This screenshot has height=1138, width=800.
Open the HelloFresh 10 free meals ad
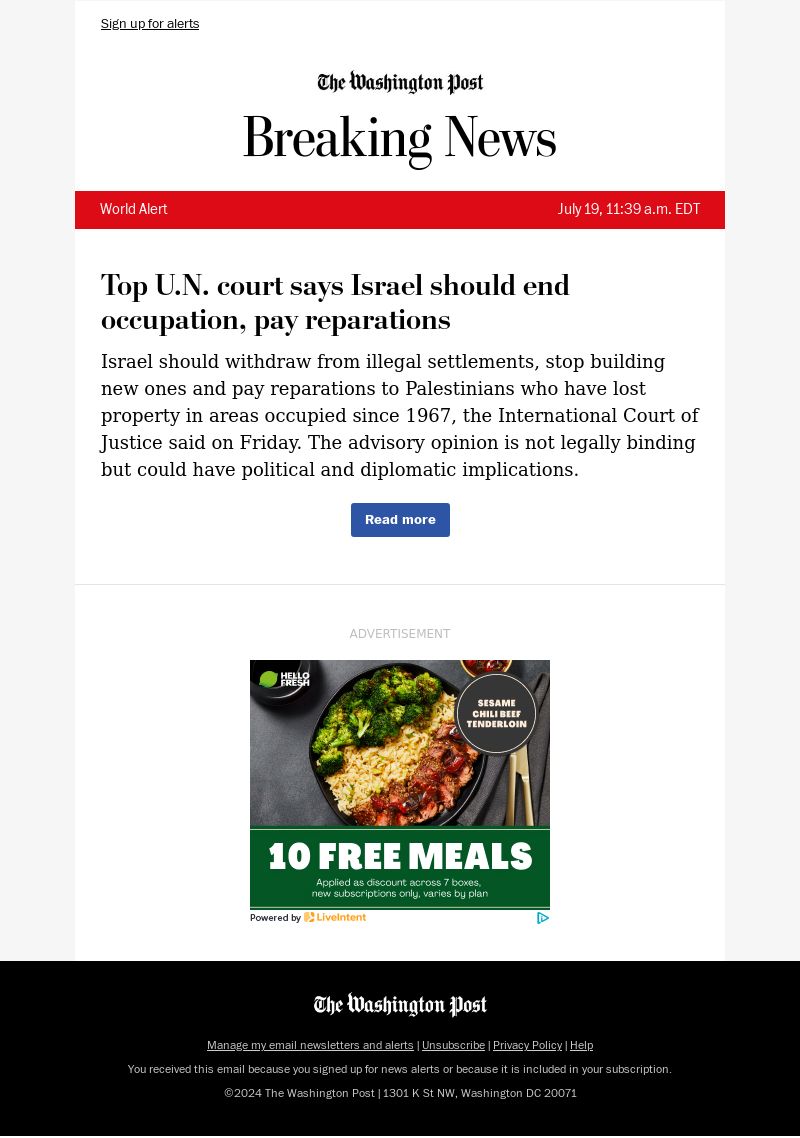click(400, 785)
